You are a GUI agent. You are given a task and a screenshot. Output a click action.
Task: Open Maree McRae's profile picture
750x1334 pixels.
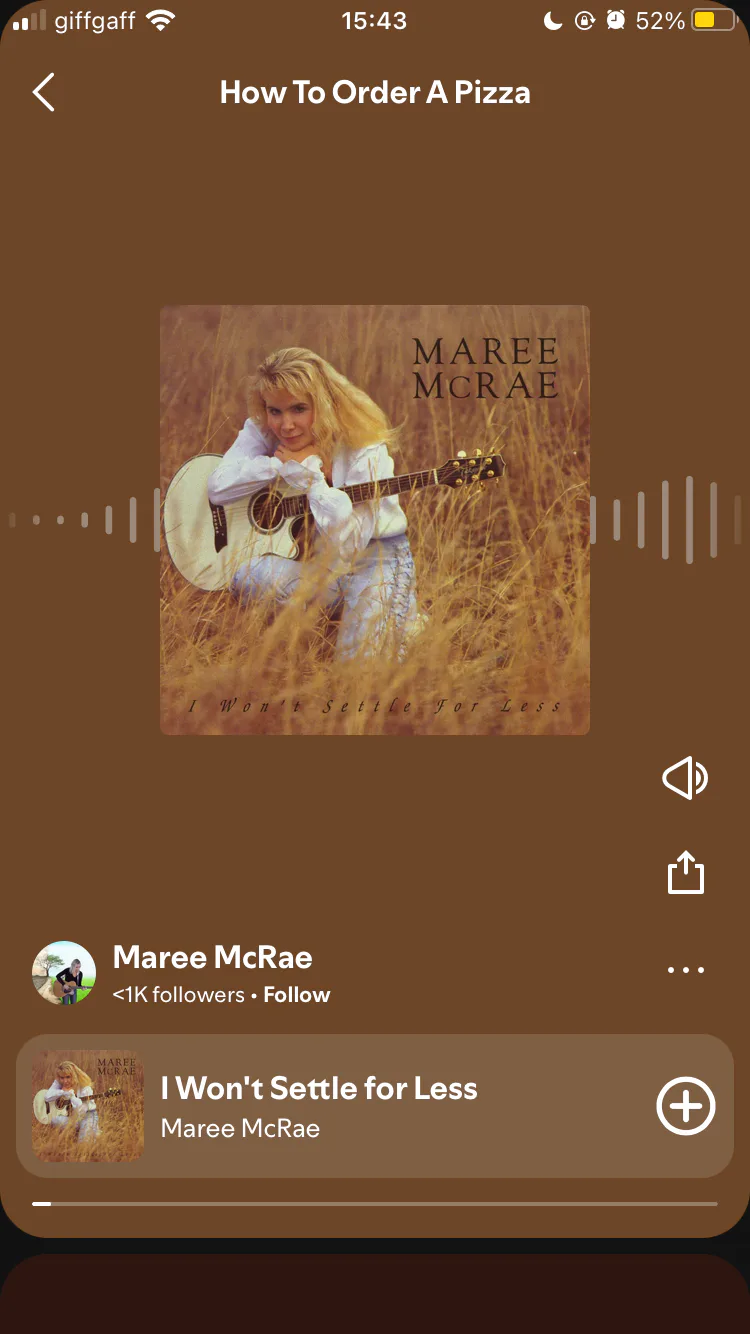coord(64,972)
